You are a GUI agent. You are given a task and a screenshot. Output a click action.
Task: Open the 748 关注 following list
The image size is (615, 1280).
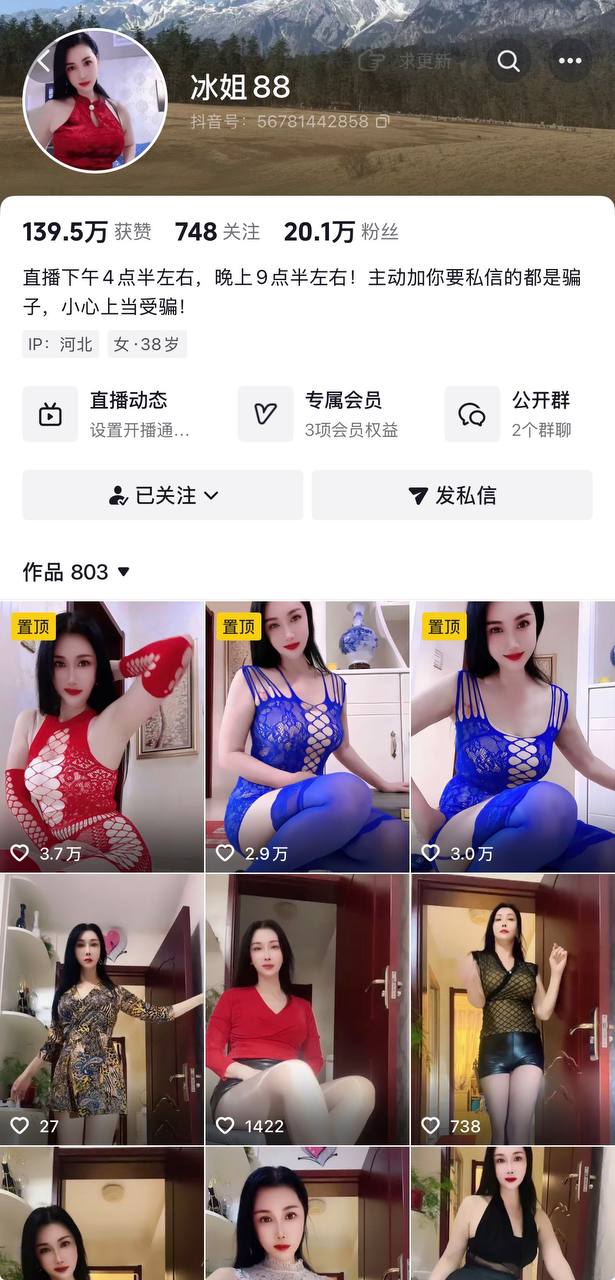point(217,232)
